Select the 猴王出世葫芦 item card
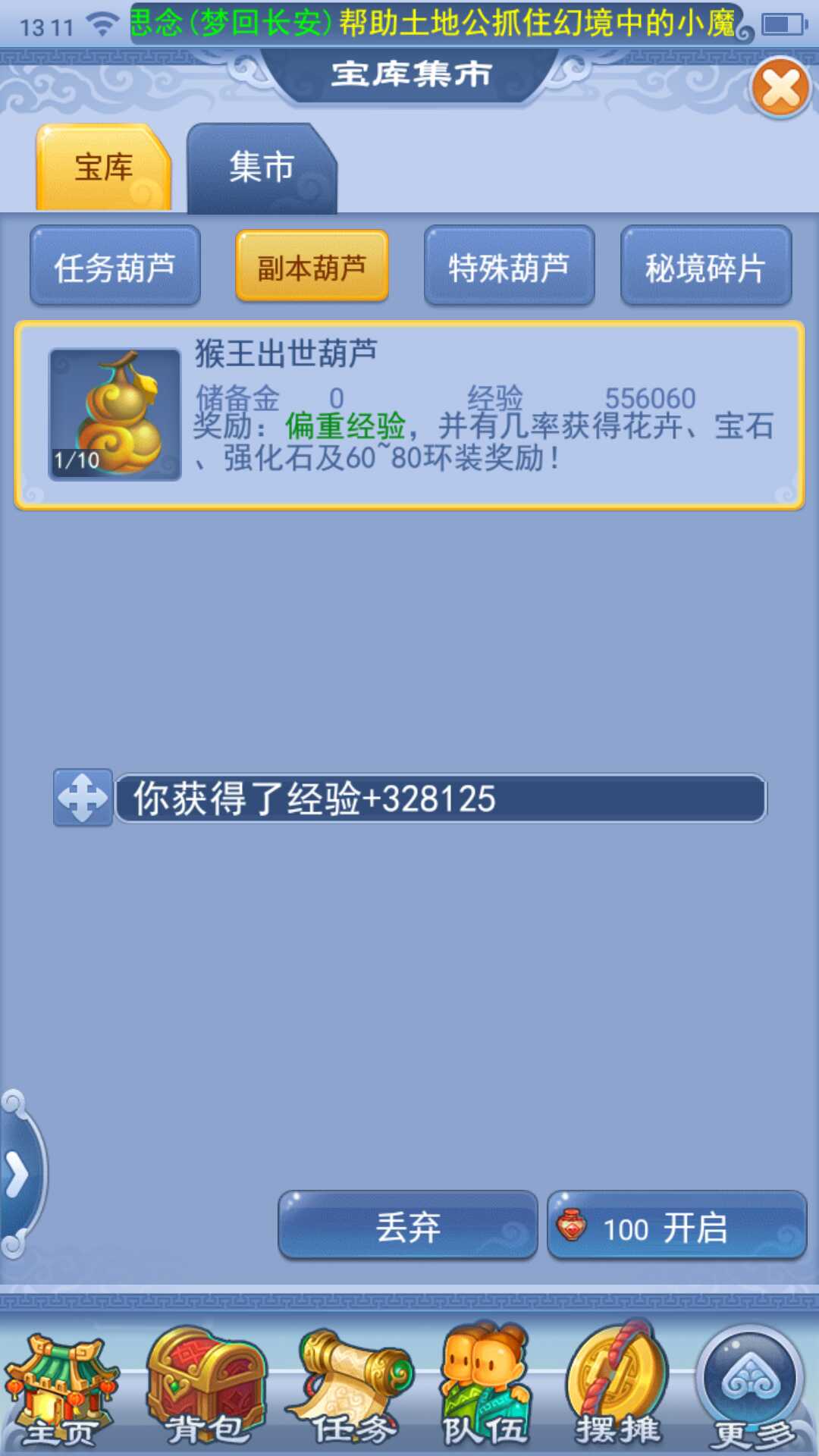 [409, 415]
